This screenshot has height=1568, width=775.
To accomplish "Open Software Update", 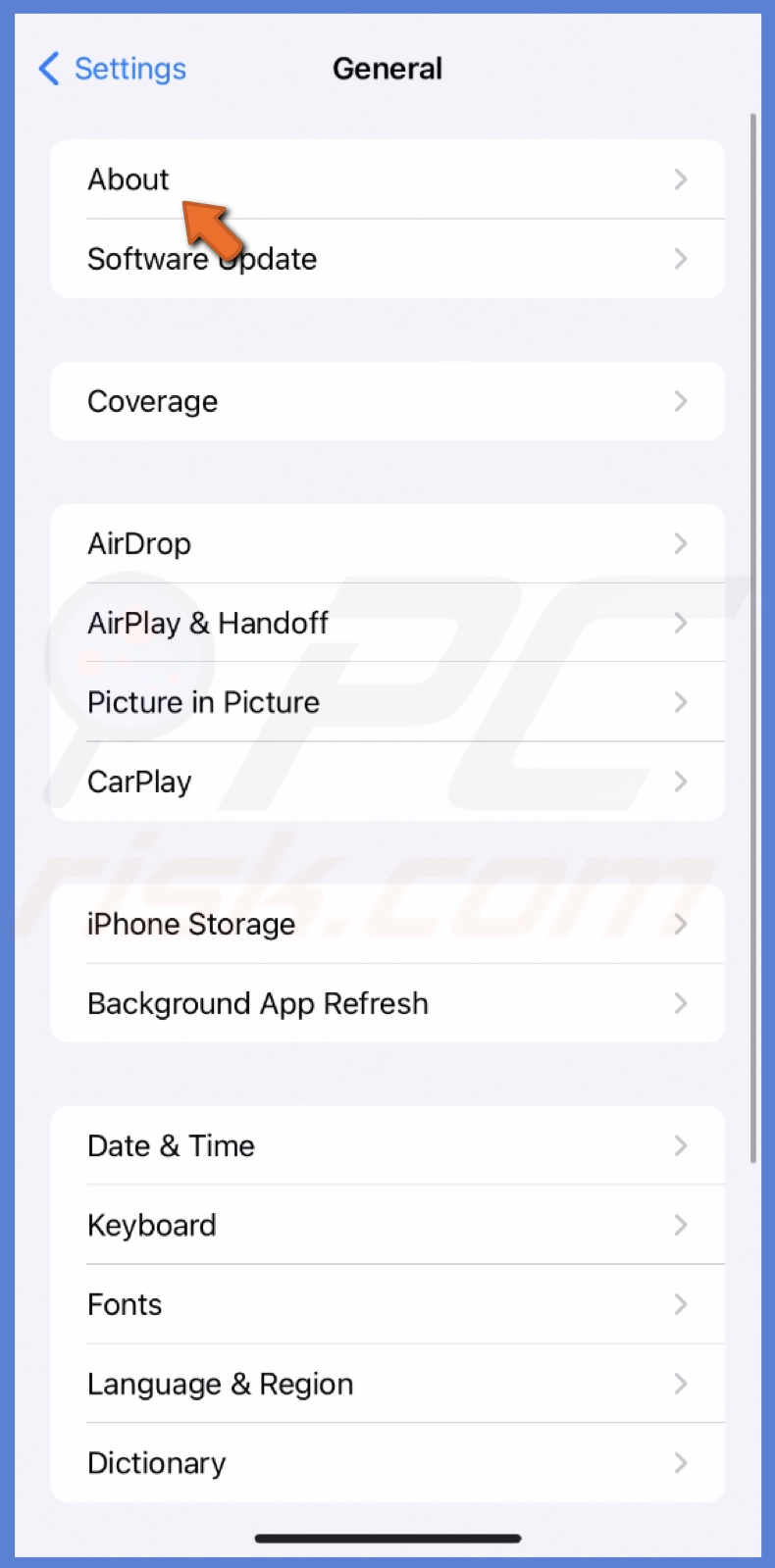I will [387, 259].
